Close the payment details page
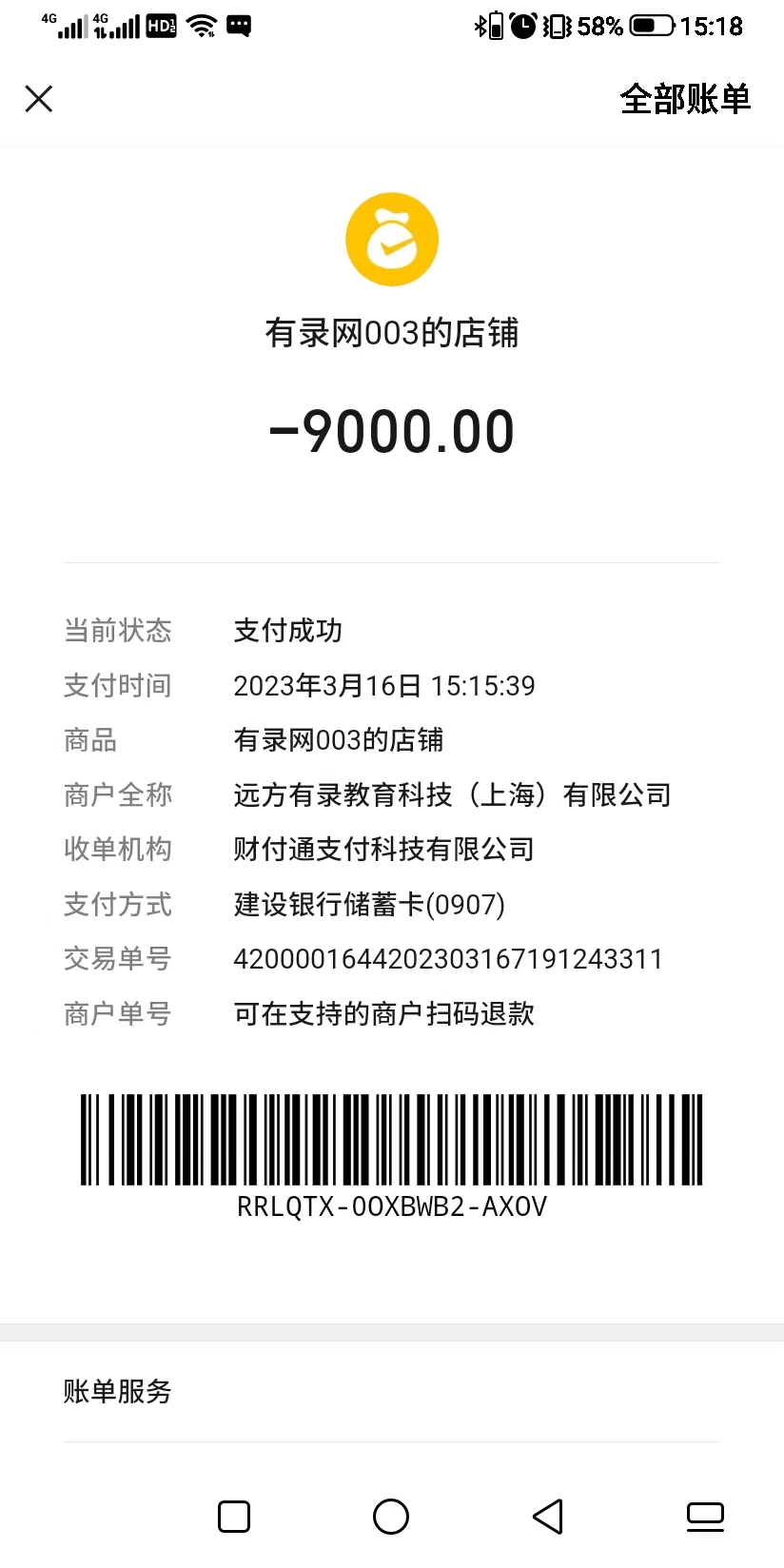The image size is (784, 1568). 39,99
